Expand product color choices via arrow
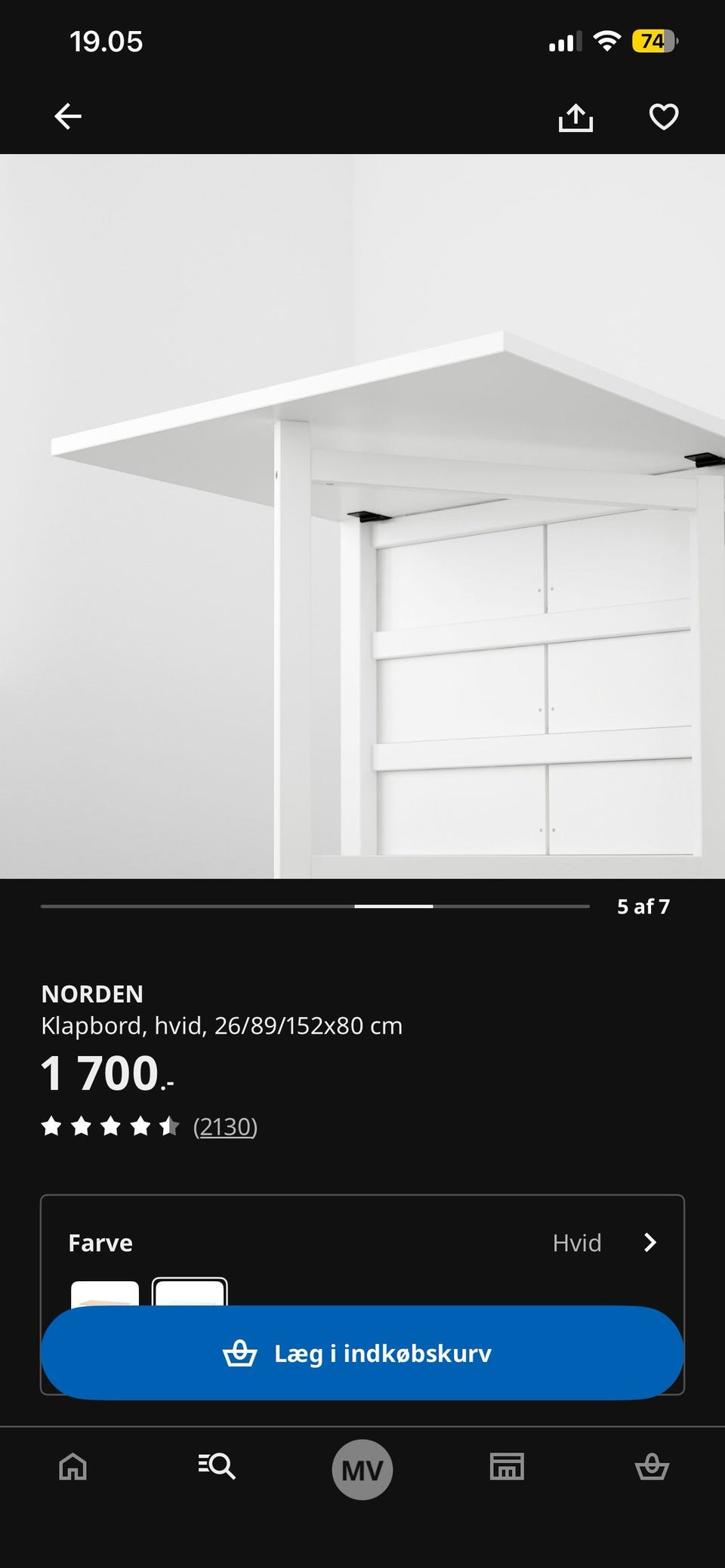The height and width of the screenshot is (1568, 725). coord(649,1242)
